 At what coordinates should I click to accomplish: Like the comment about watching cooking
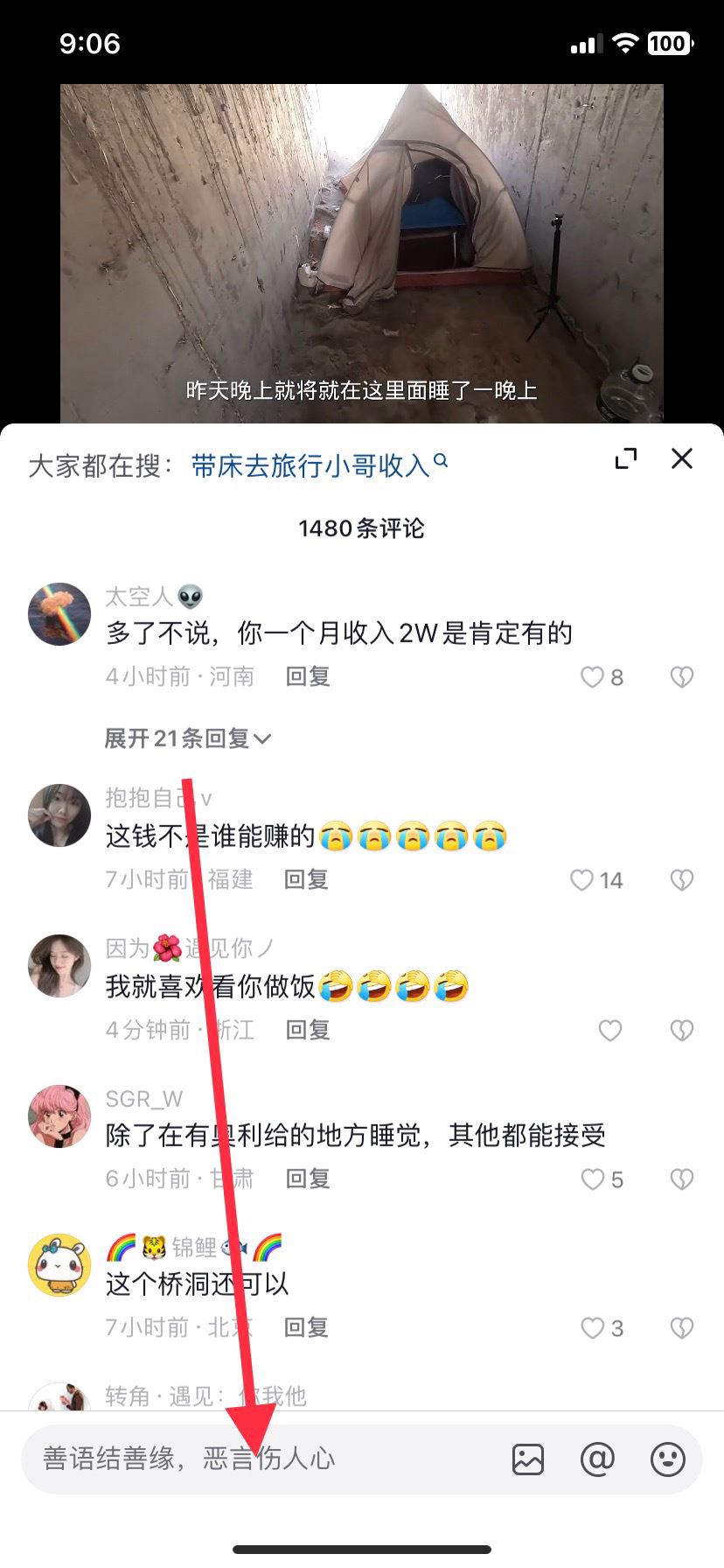point(610,1031)
